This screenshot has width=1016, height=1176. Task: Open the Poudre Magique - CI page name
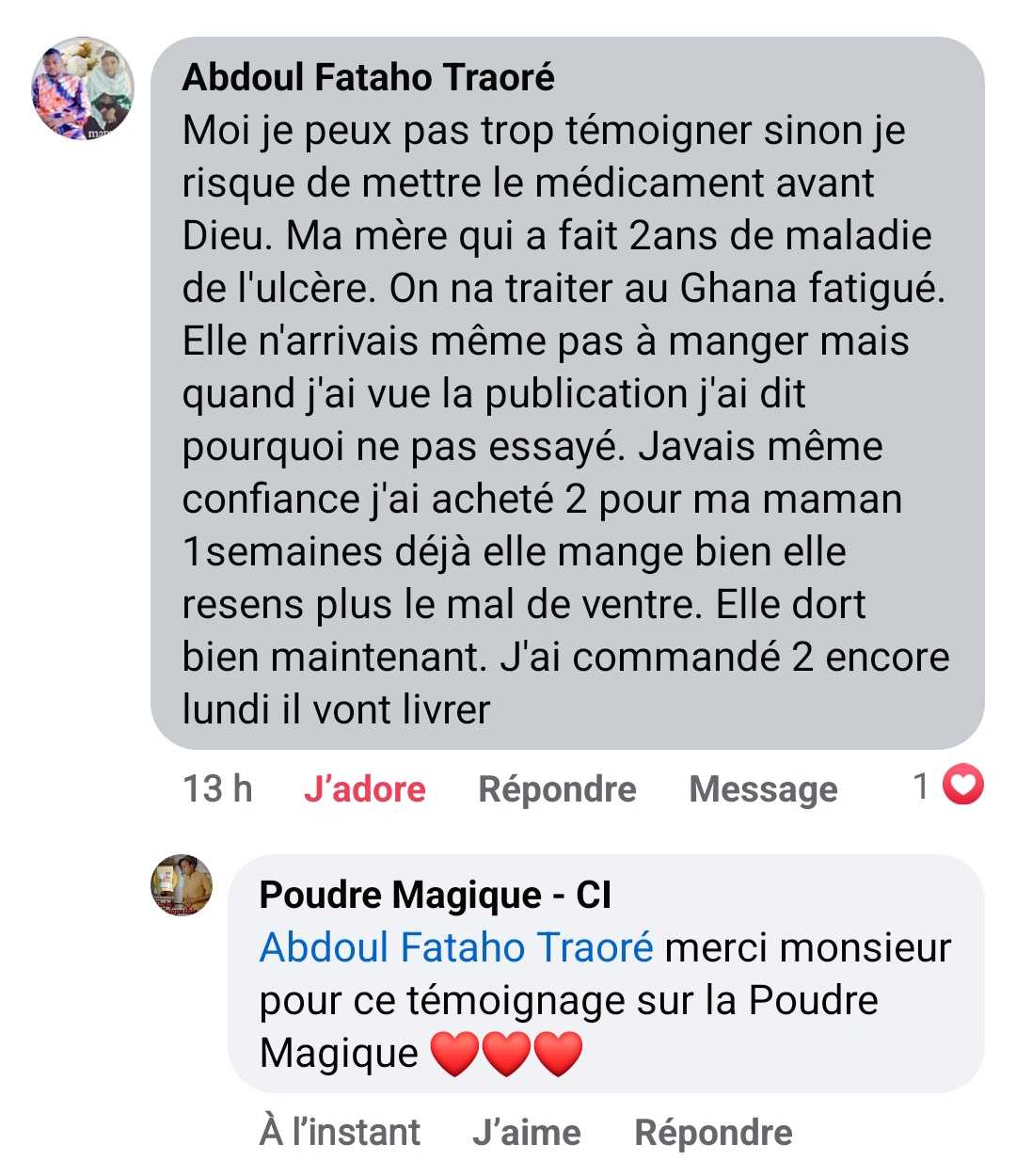tap(435, 895)
